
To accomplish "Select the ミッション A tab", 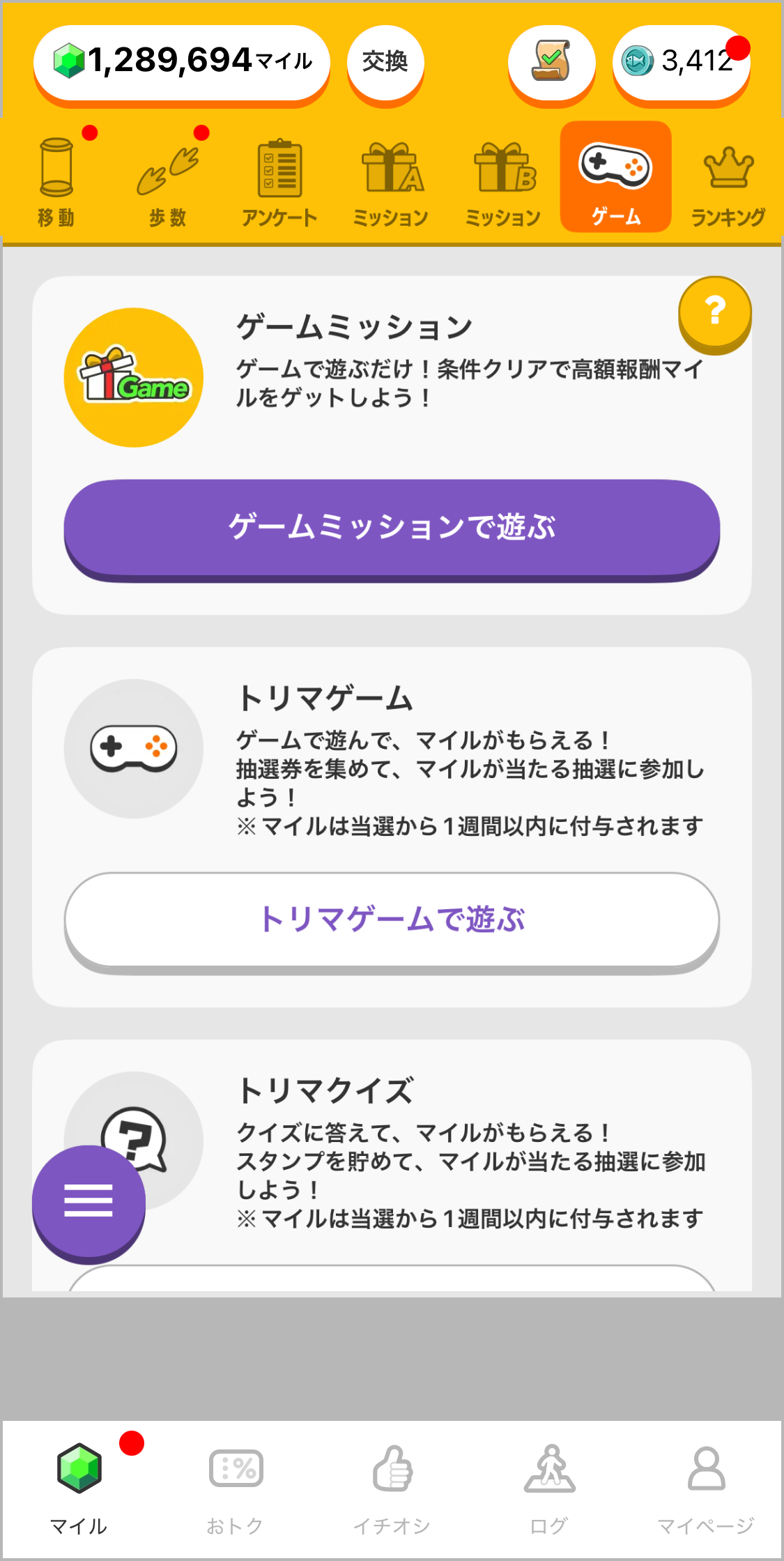I will [391, 181].
